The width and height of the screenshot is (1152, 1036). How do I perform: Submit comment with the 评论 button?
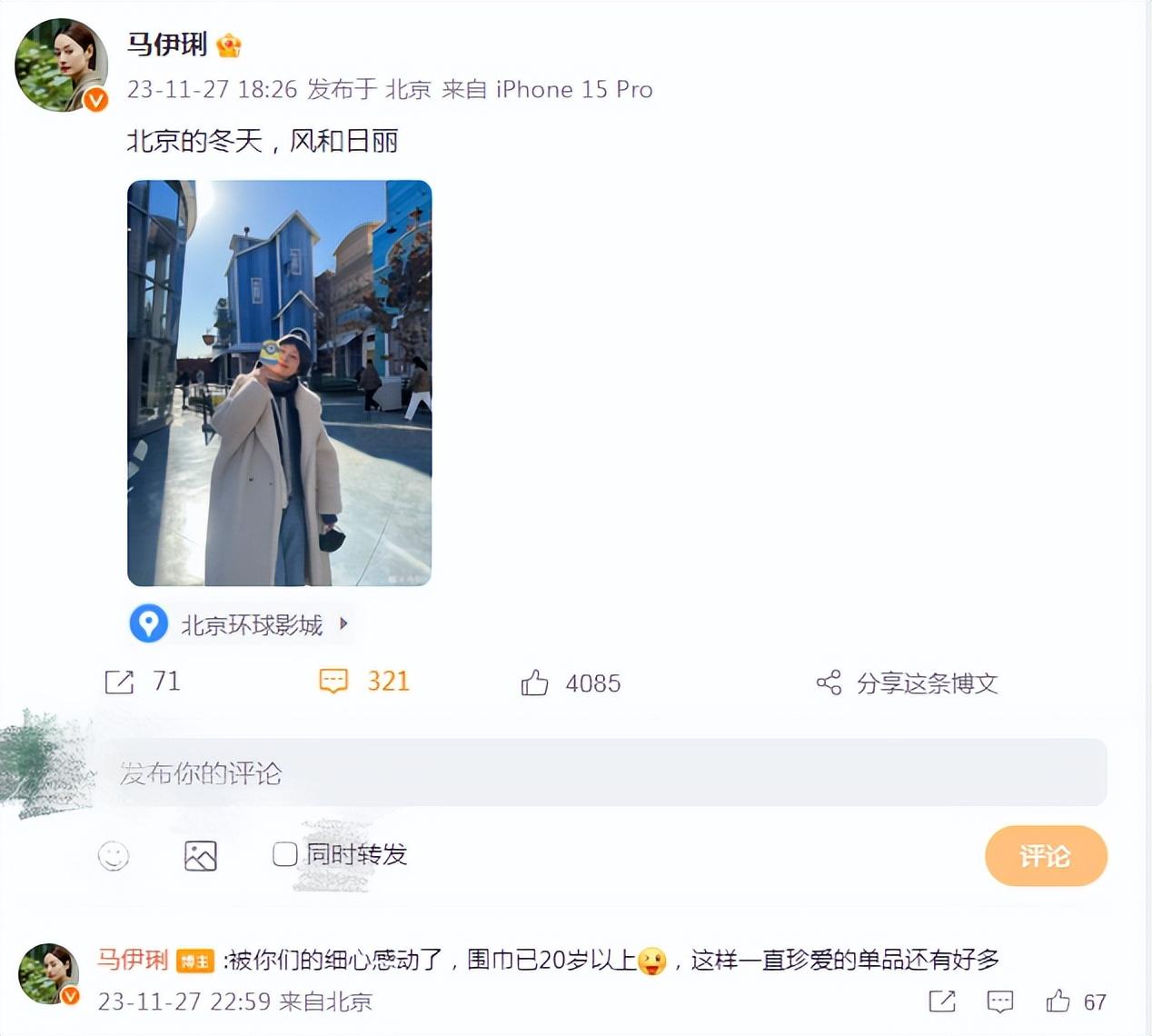[x=1045, y=855]
